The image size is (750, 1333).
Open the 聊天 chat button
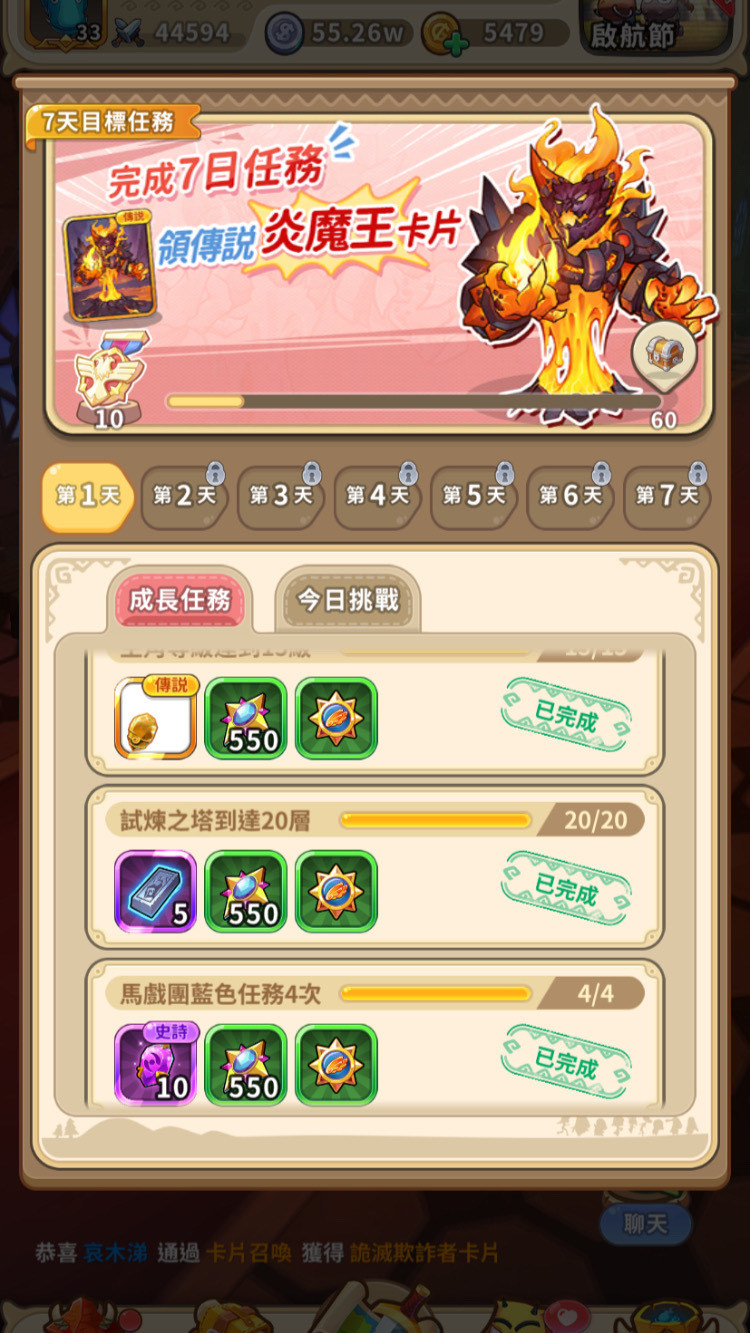[x=646, y=1224]
